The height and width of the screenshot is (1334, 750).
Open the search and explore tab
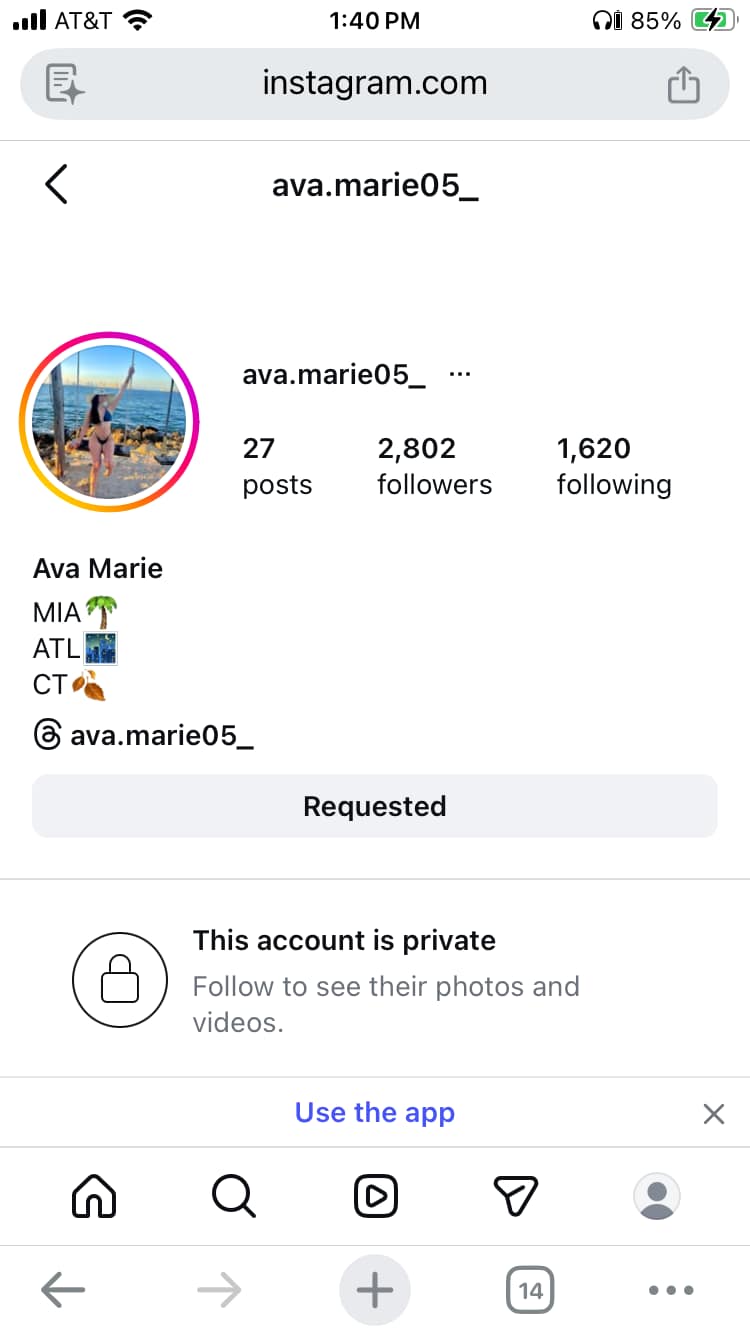pyautogui.click(x=235, y=1195)
